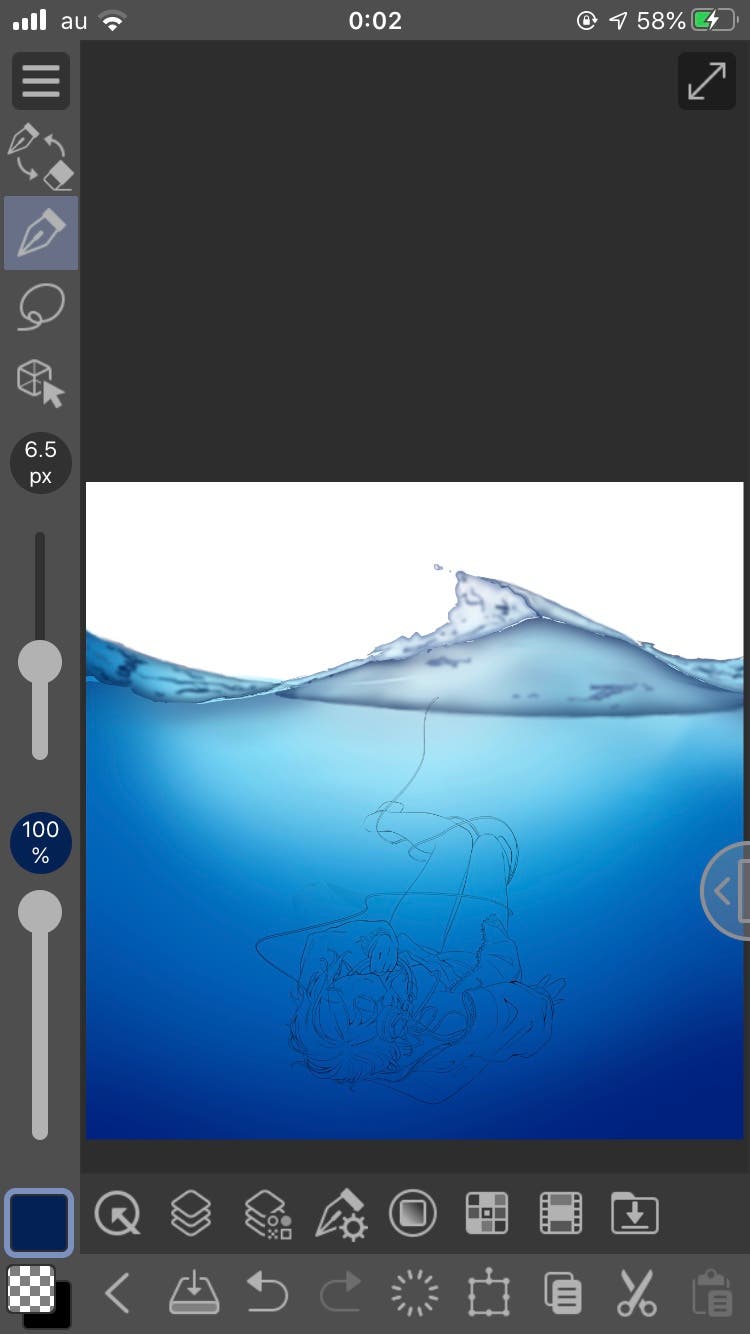This screenshot has height=1334, width=750.
Task: Open the layers palette
Action: [191, 1214]
